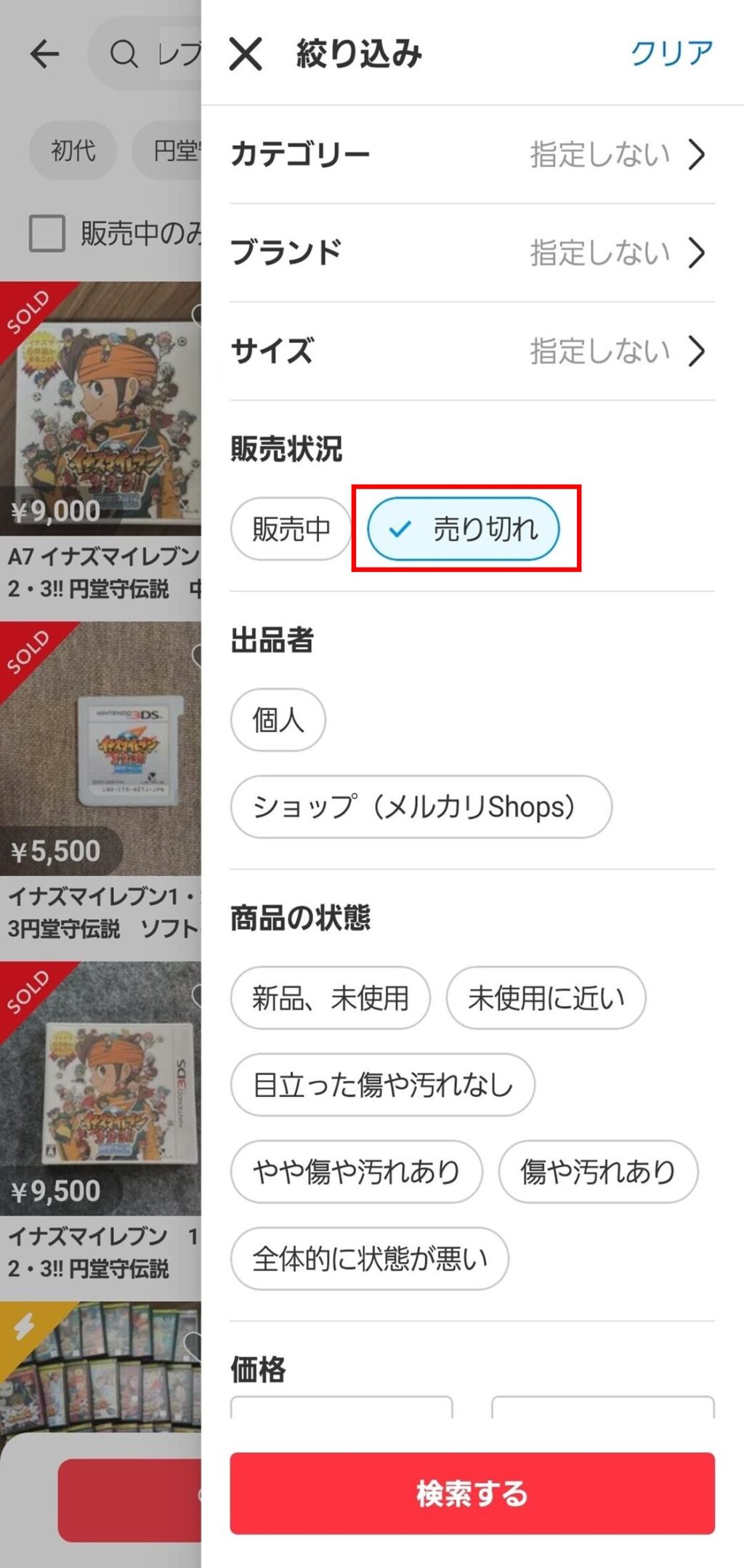Select the 販売中 status chip

(x=291, y=528)
